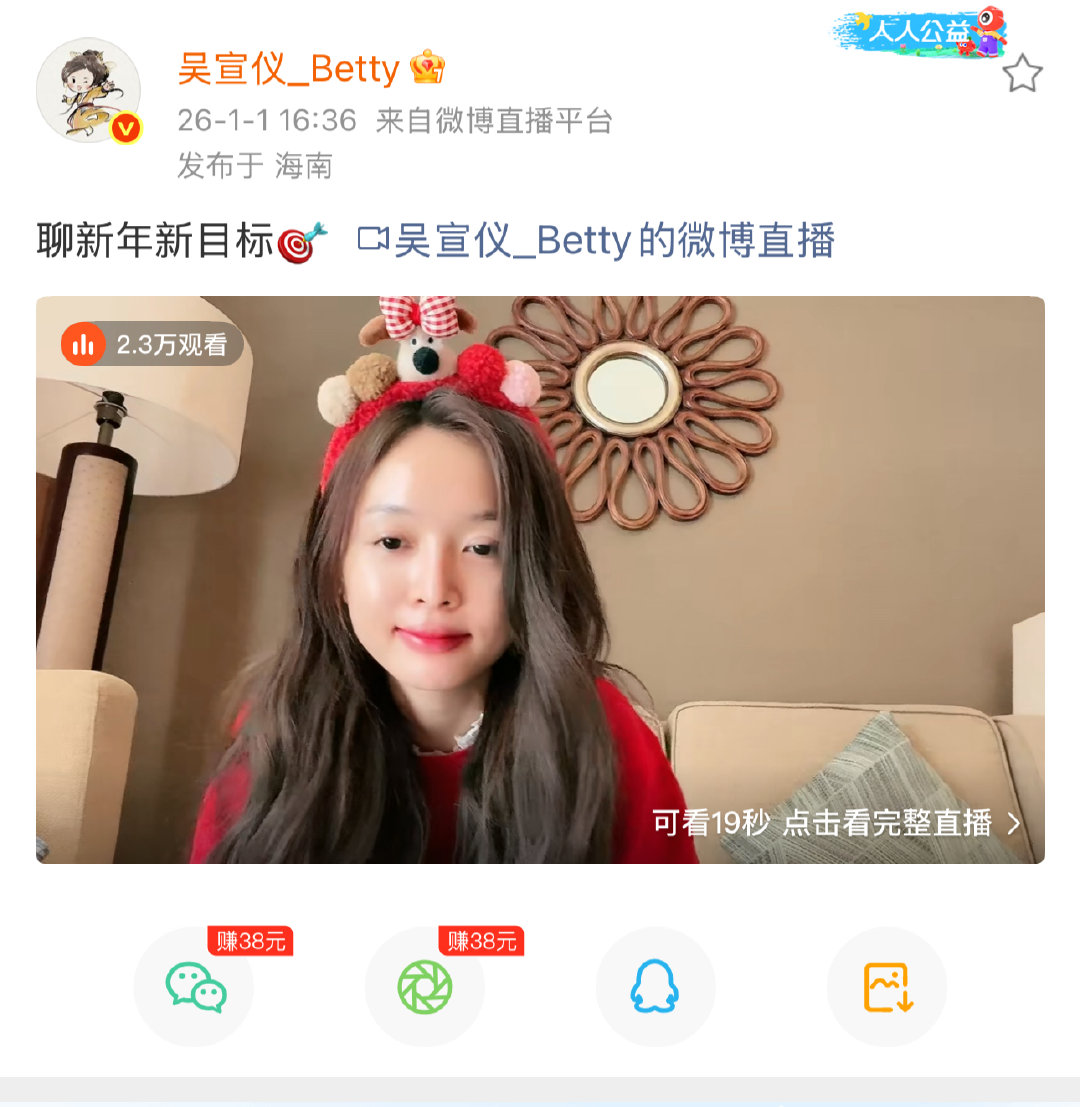Toggle the star favorite icon

[1024, 72]
